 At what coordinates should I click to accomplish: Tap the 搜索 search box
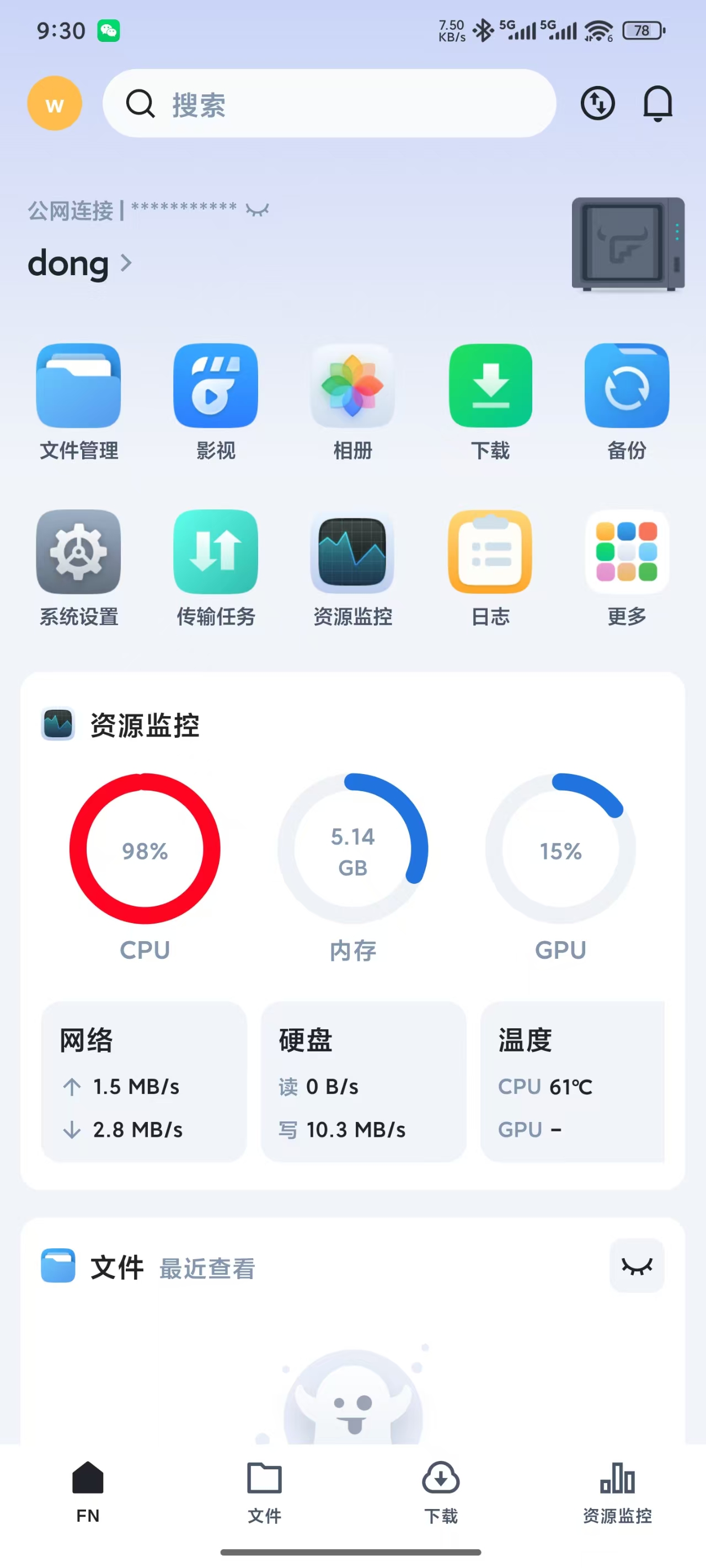pos(329,104)
